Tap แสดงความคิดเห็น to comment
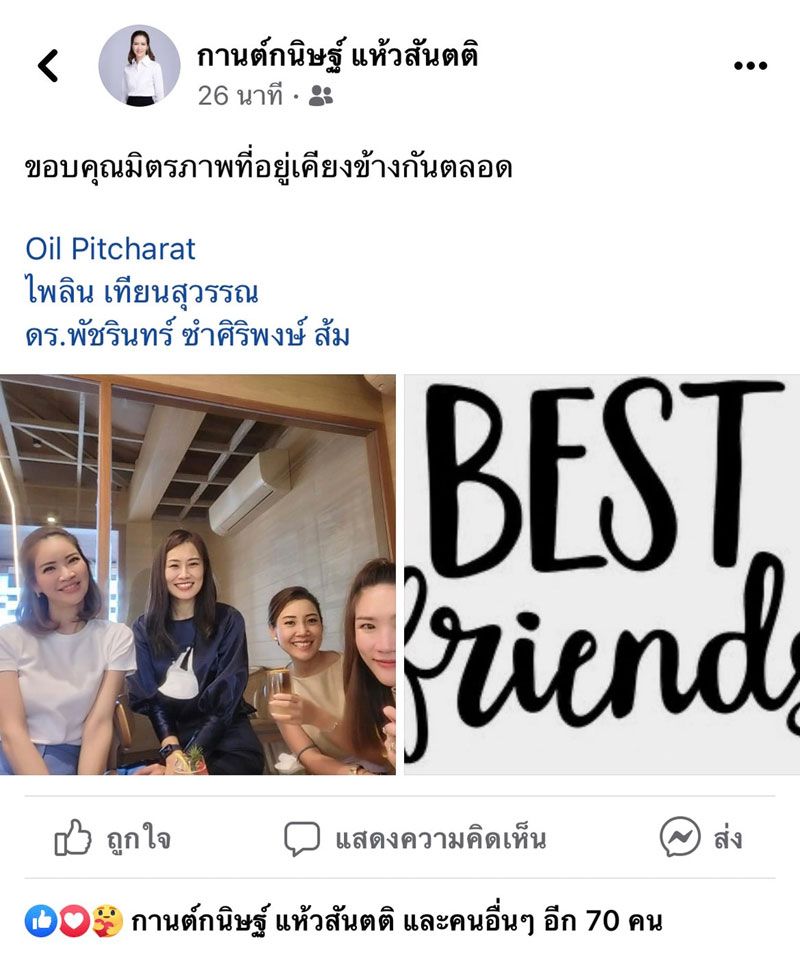 click(414, 838)
